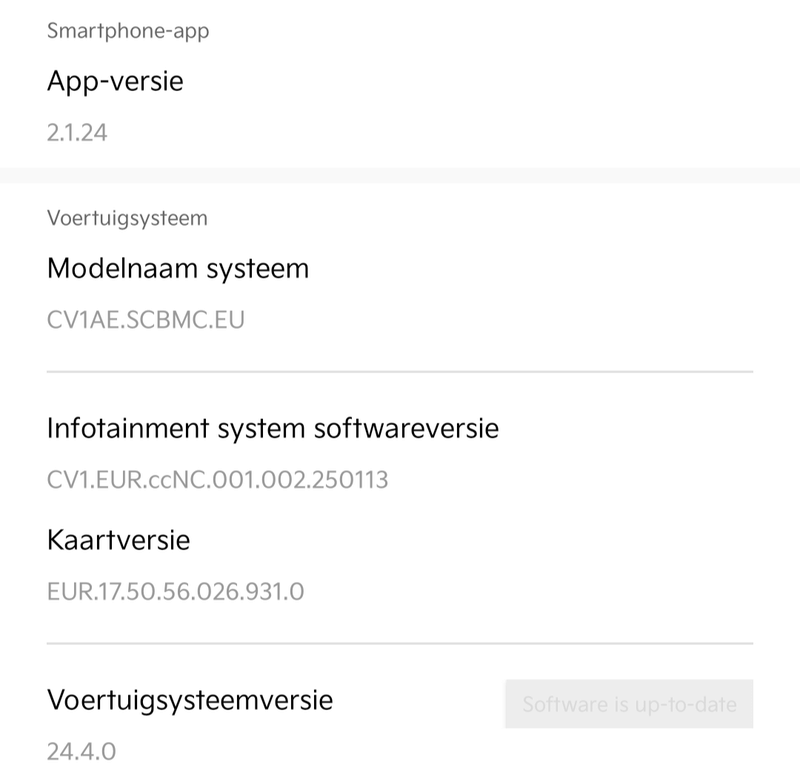
Task: Tap the 'Software is up-to-date' button
Action: pos(629,705)
